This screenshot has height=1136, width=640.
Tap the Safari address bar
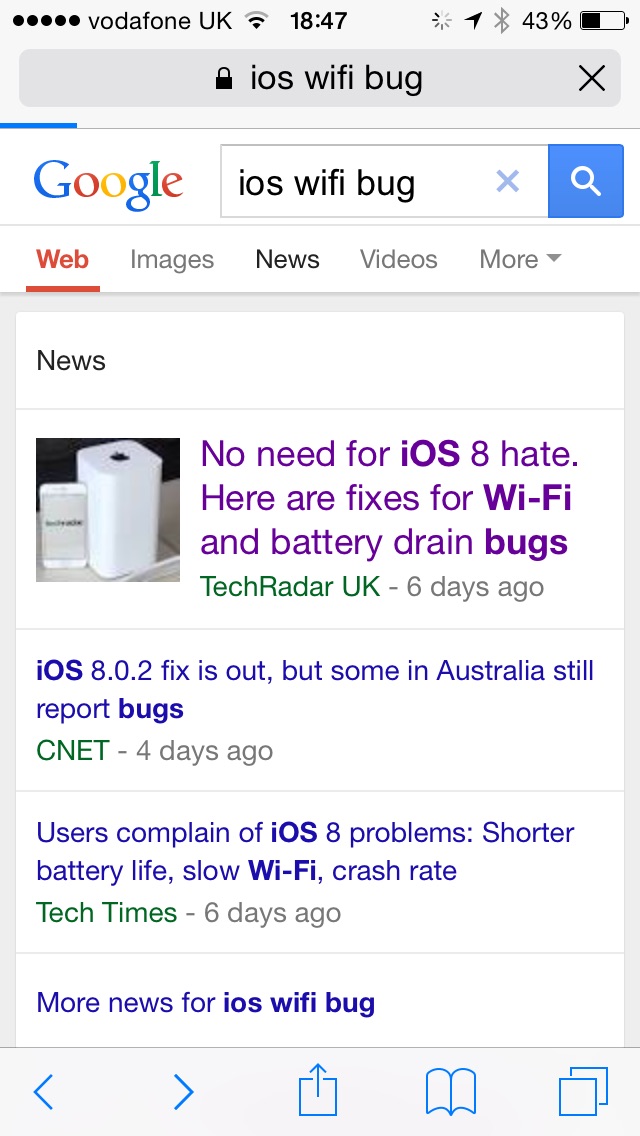(x=320, y=78)
